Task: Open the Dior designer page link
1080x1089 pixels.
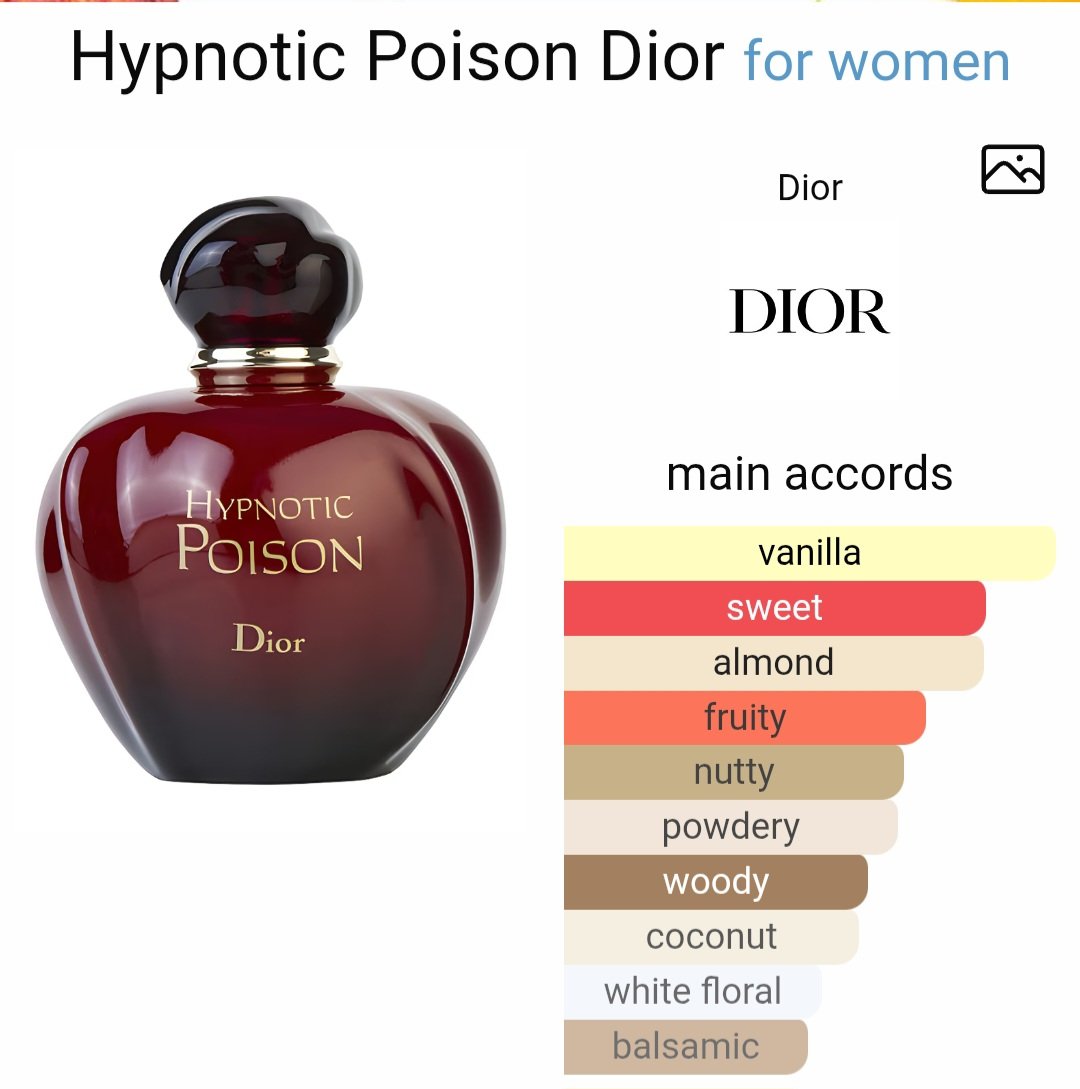Action: [x=810, y=310]
